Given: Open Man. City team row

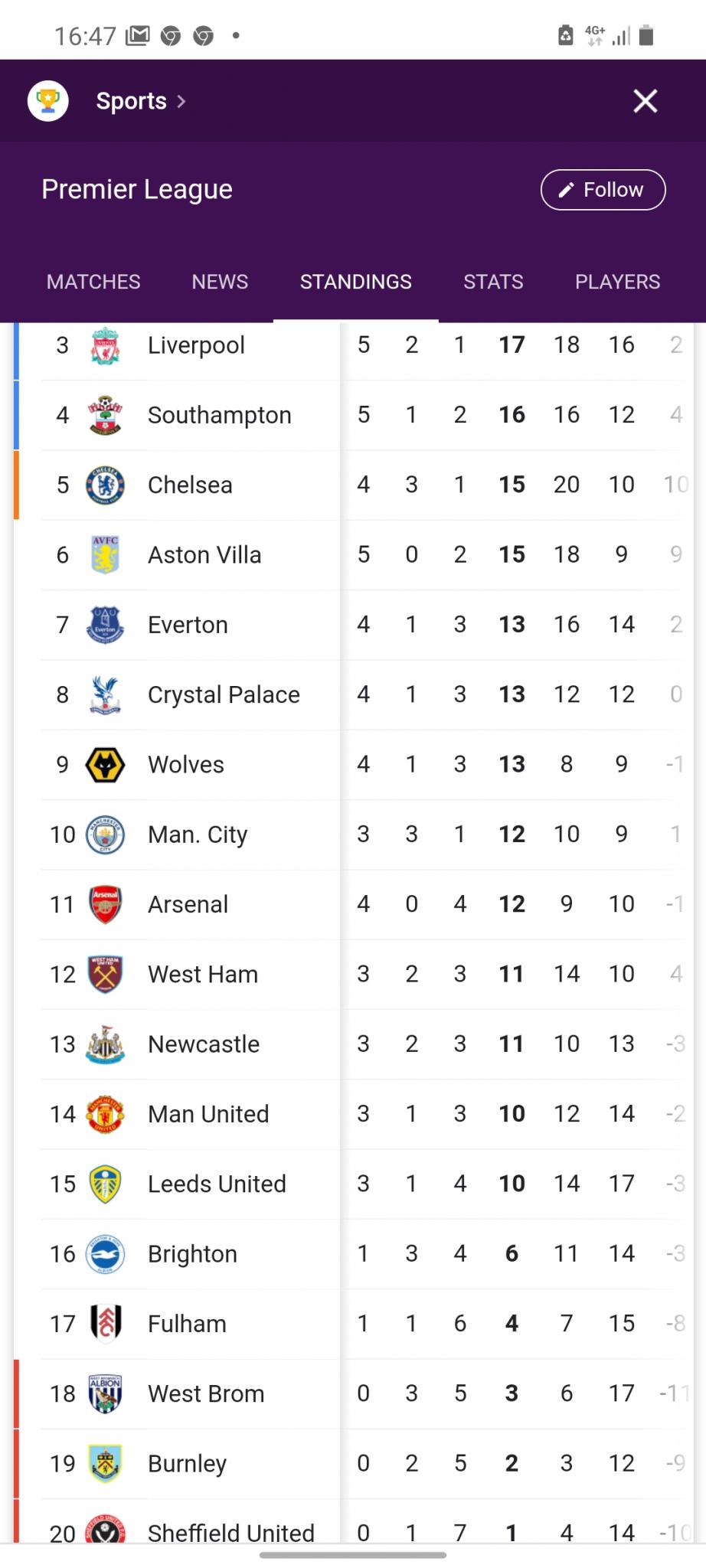Looking at the screenshot, I should point(353,835).
